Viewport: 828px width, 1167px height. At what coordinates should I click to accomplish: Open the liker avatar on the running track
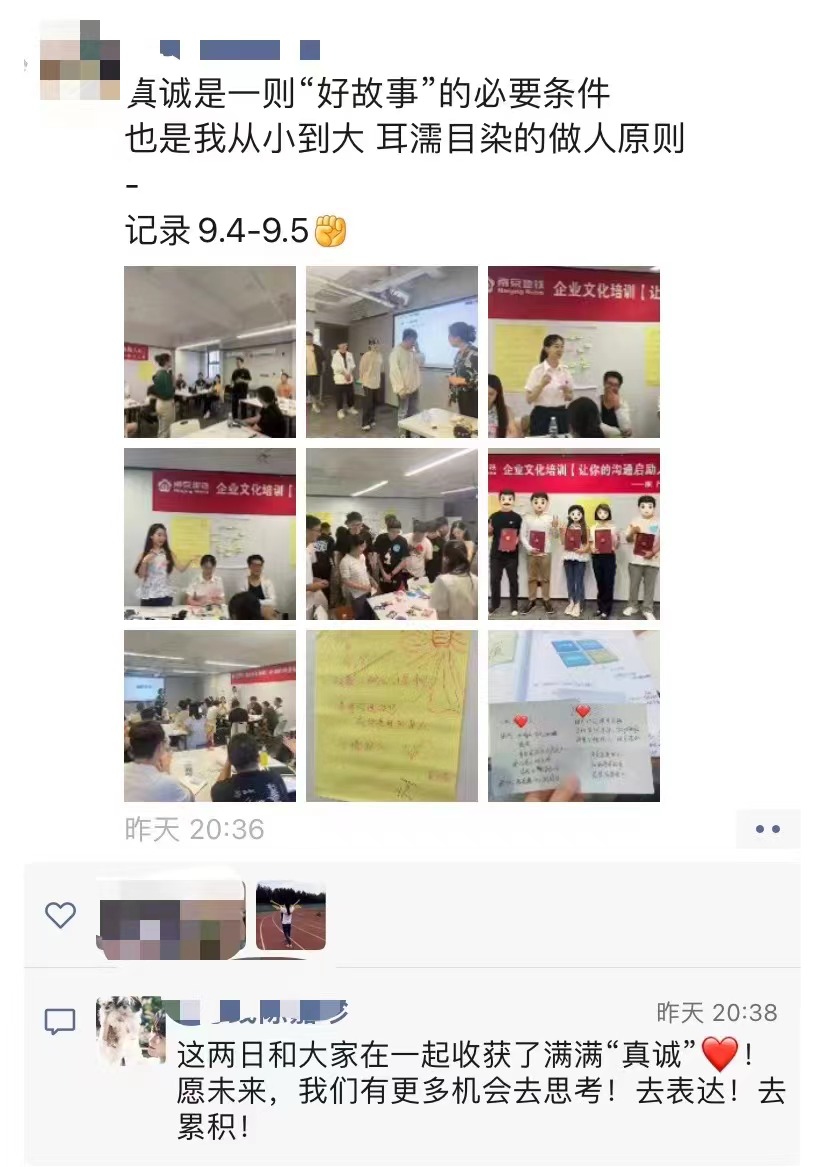[290, 915]
